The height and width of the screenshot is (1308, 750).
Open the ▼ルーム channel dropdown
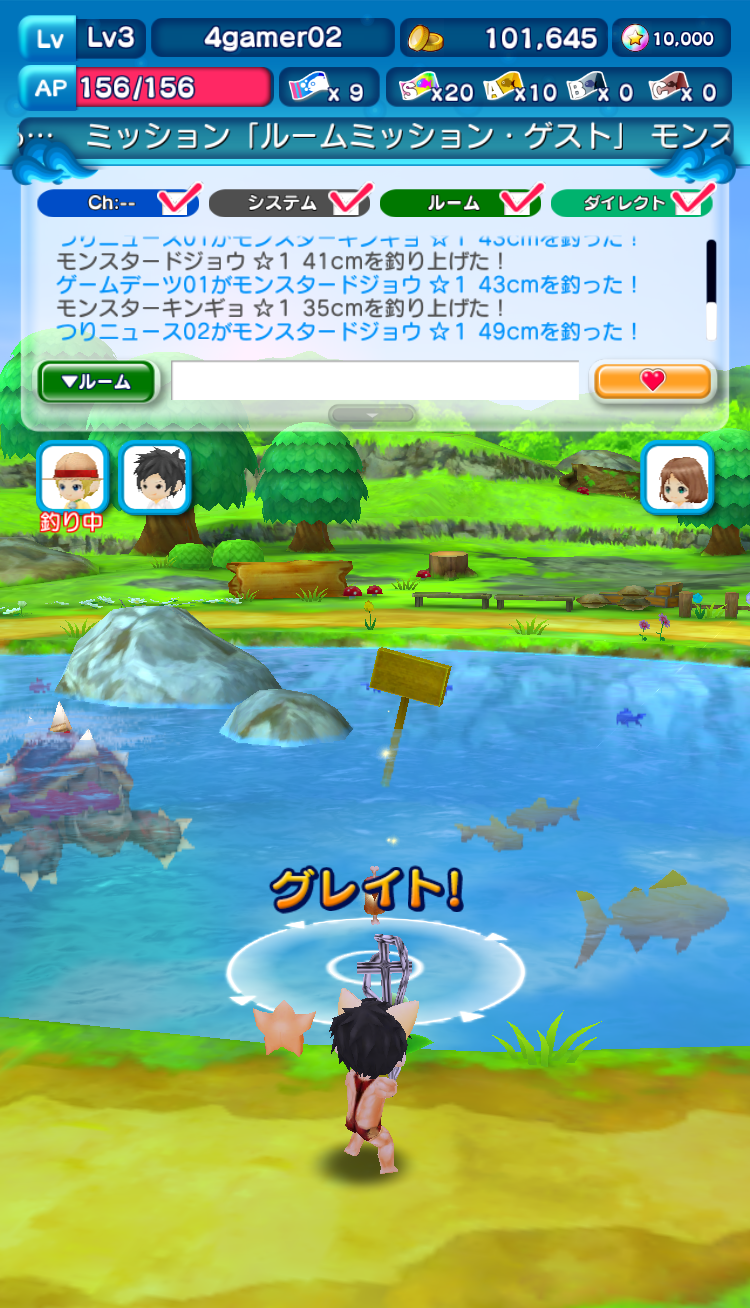97,381
